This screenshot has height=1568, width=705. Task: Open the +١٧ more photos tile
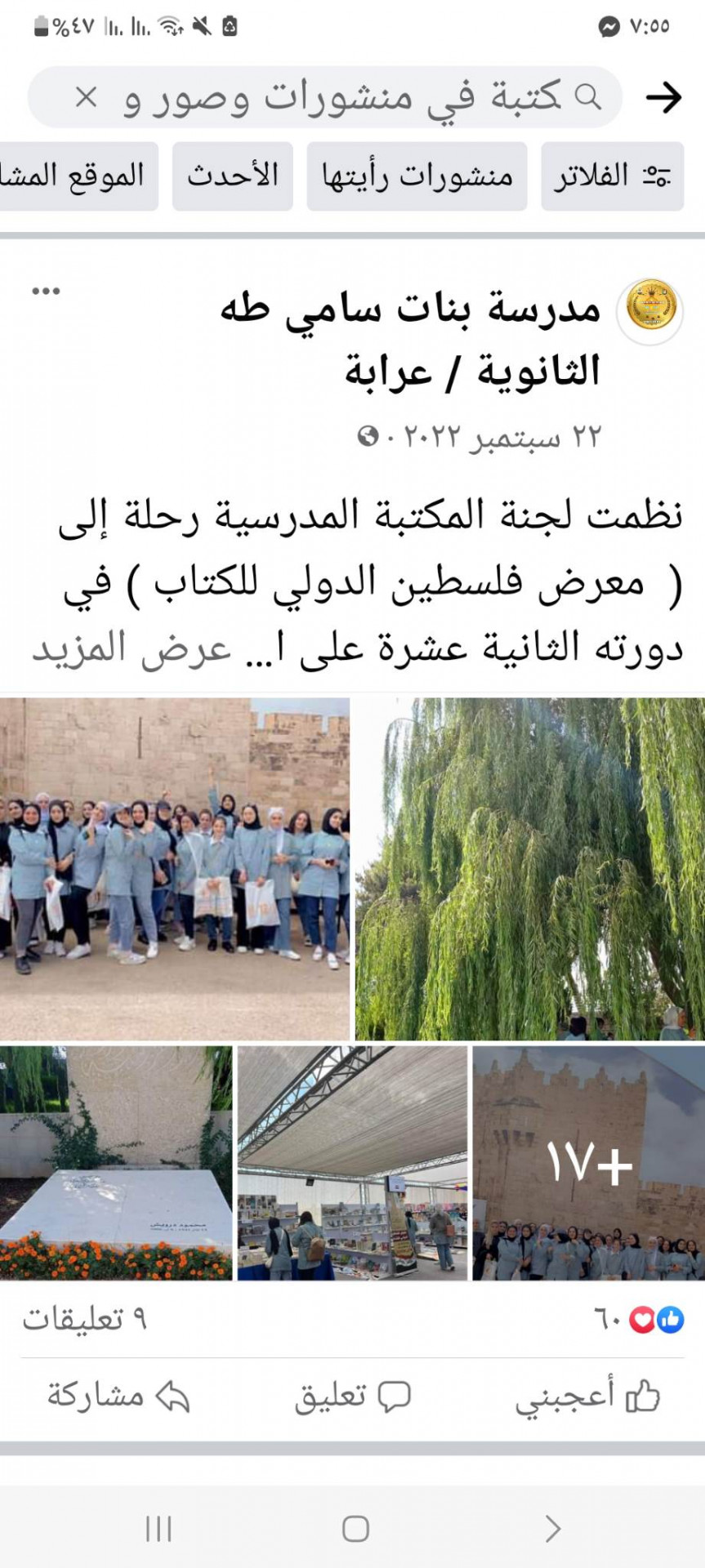588,1162
